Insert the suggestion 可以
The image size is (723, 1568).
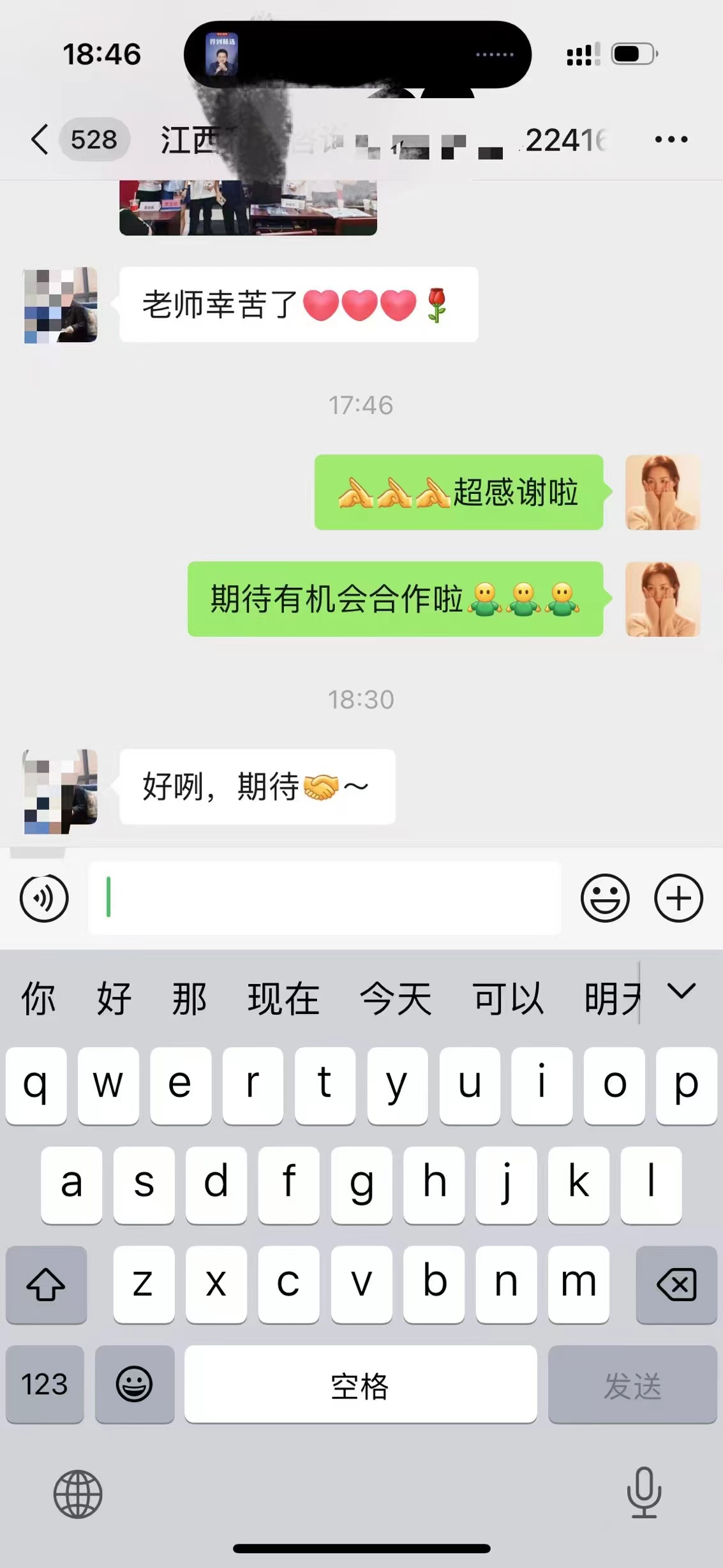[x=508, y=999]
